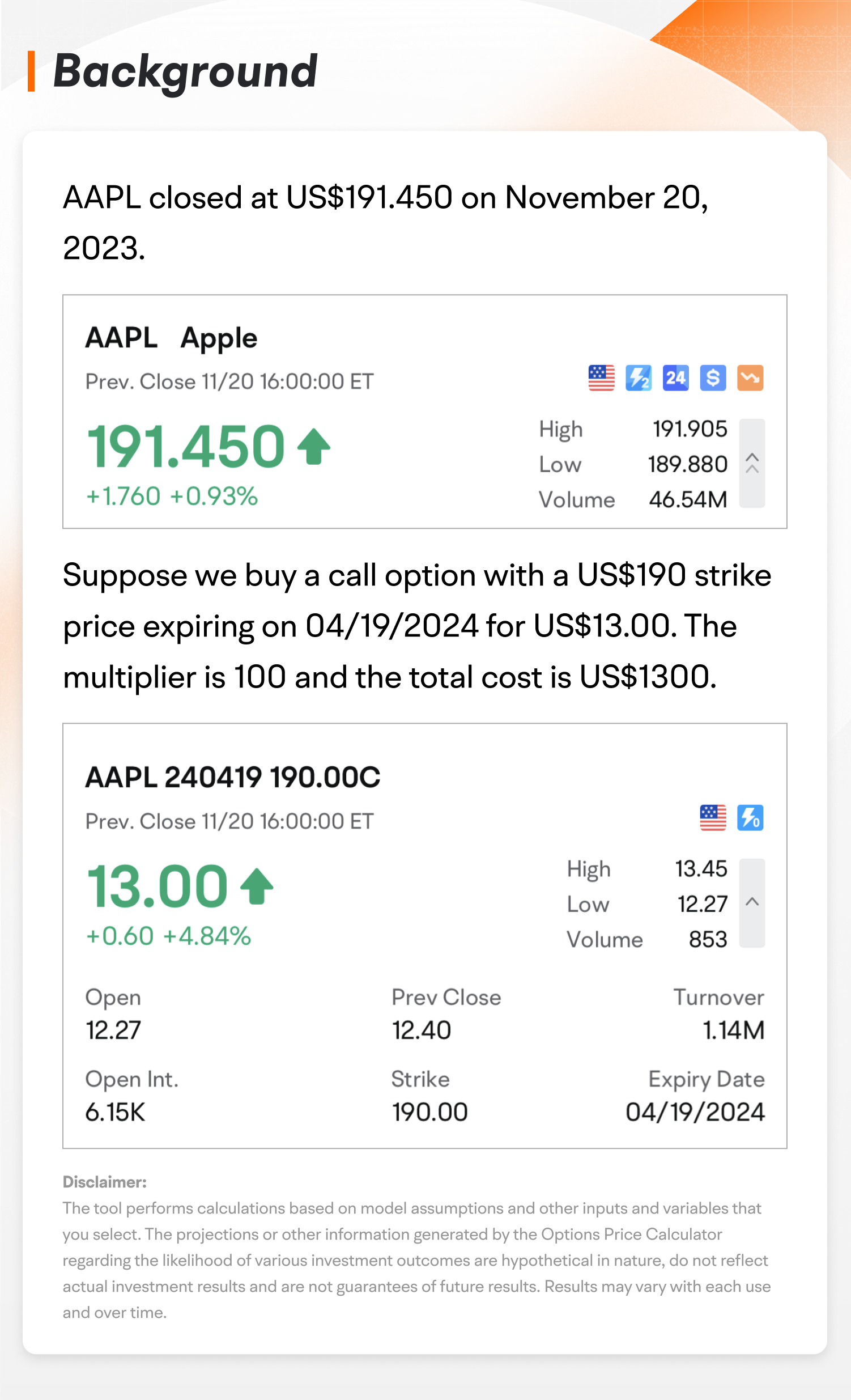The image size is (851, 1400).
Task: Select the Level 2 lightning quote icon
Action: (639, 377)
